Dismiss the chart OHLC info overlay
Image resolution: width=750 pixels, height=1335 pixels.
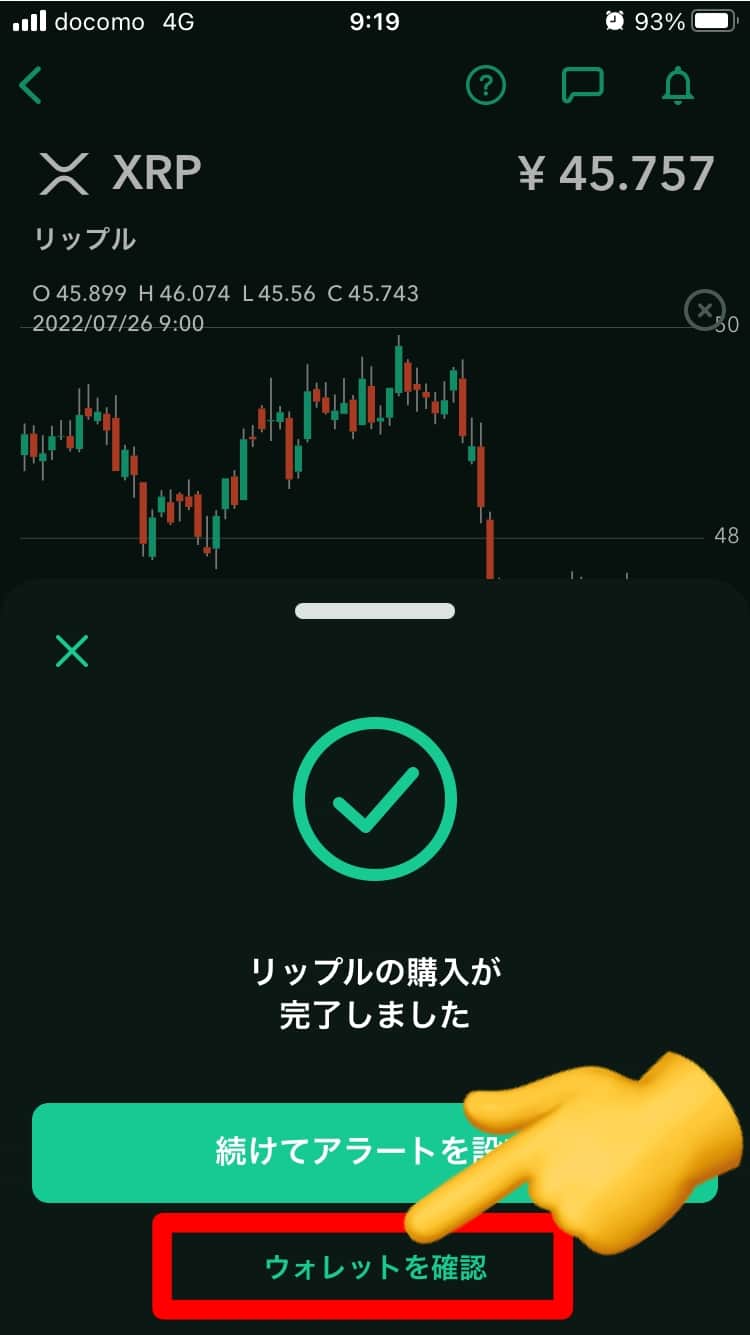[x=704, y=310]
